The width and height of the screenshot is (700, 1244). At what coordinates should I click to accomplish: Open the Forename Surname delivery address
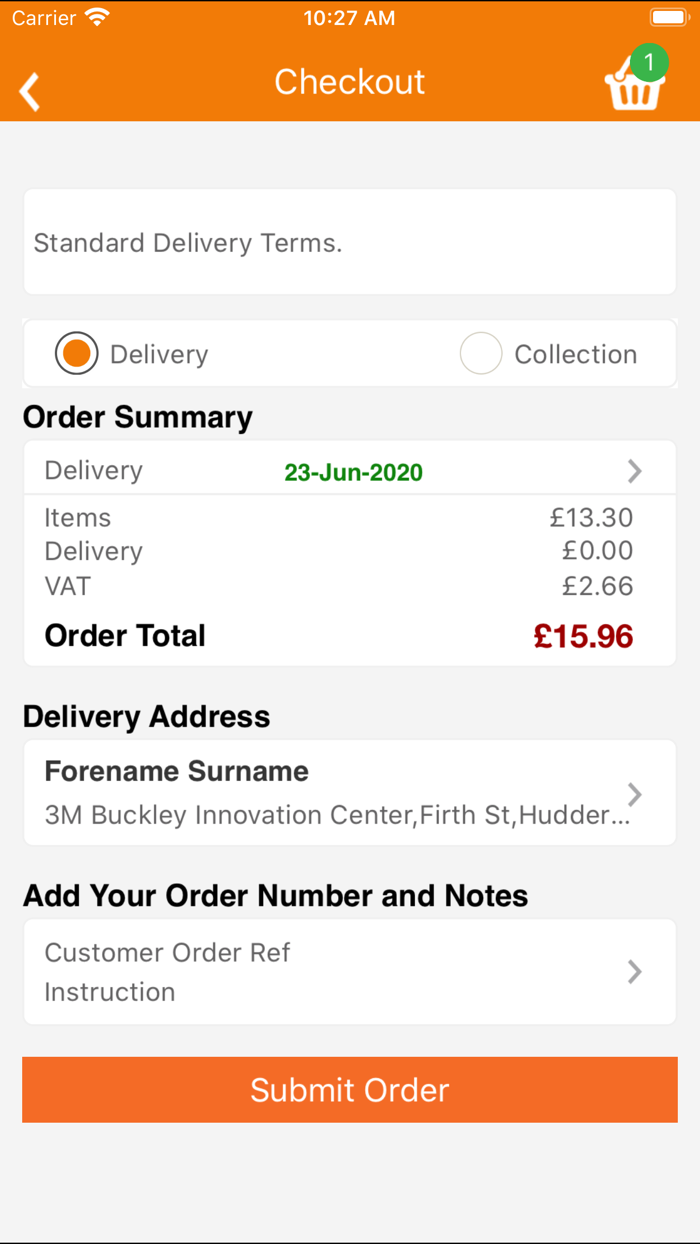(350, 793)
